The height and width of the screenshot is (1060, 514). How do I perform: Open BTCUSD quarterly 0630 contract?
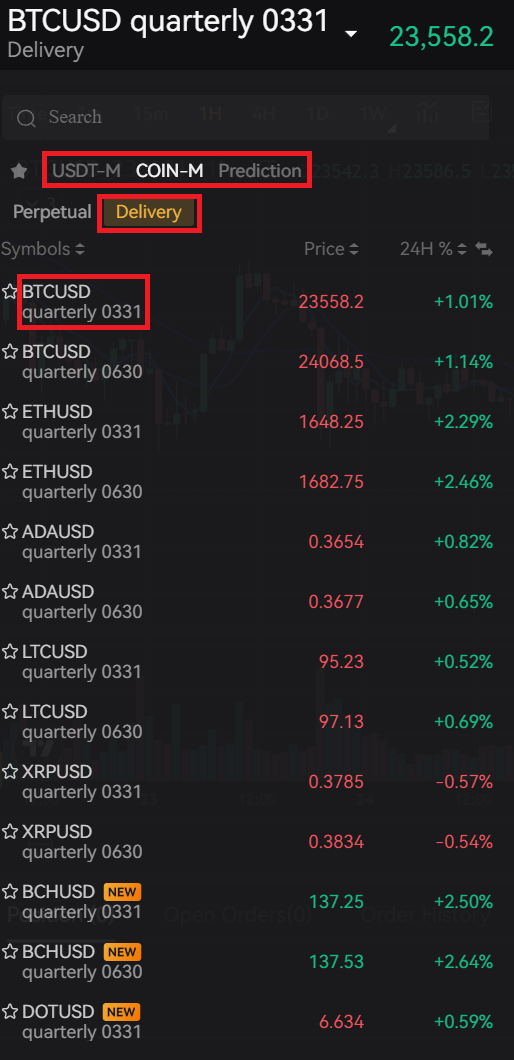pos(248,362)
